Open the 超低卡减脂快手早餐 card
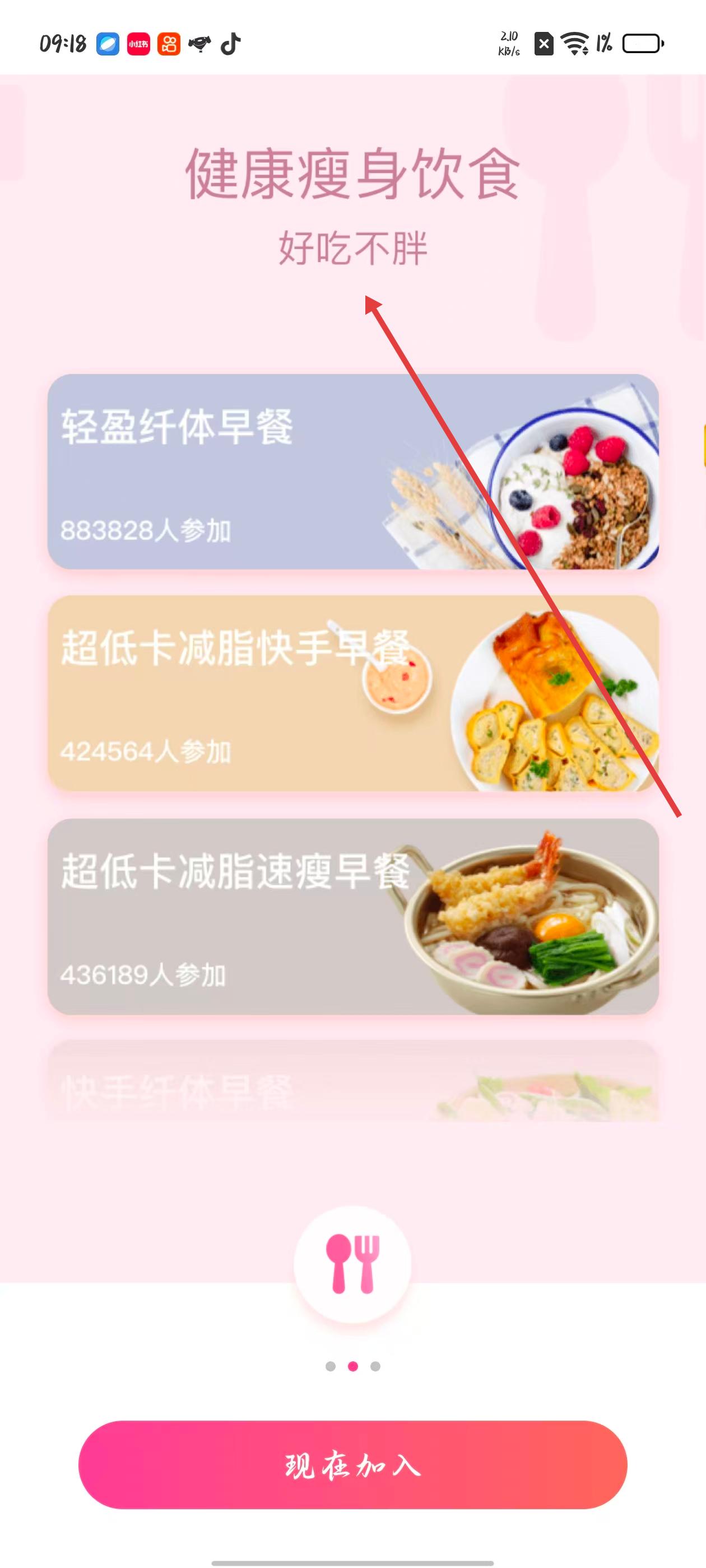 pos(352,693)
